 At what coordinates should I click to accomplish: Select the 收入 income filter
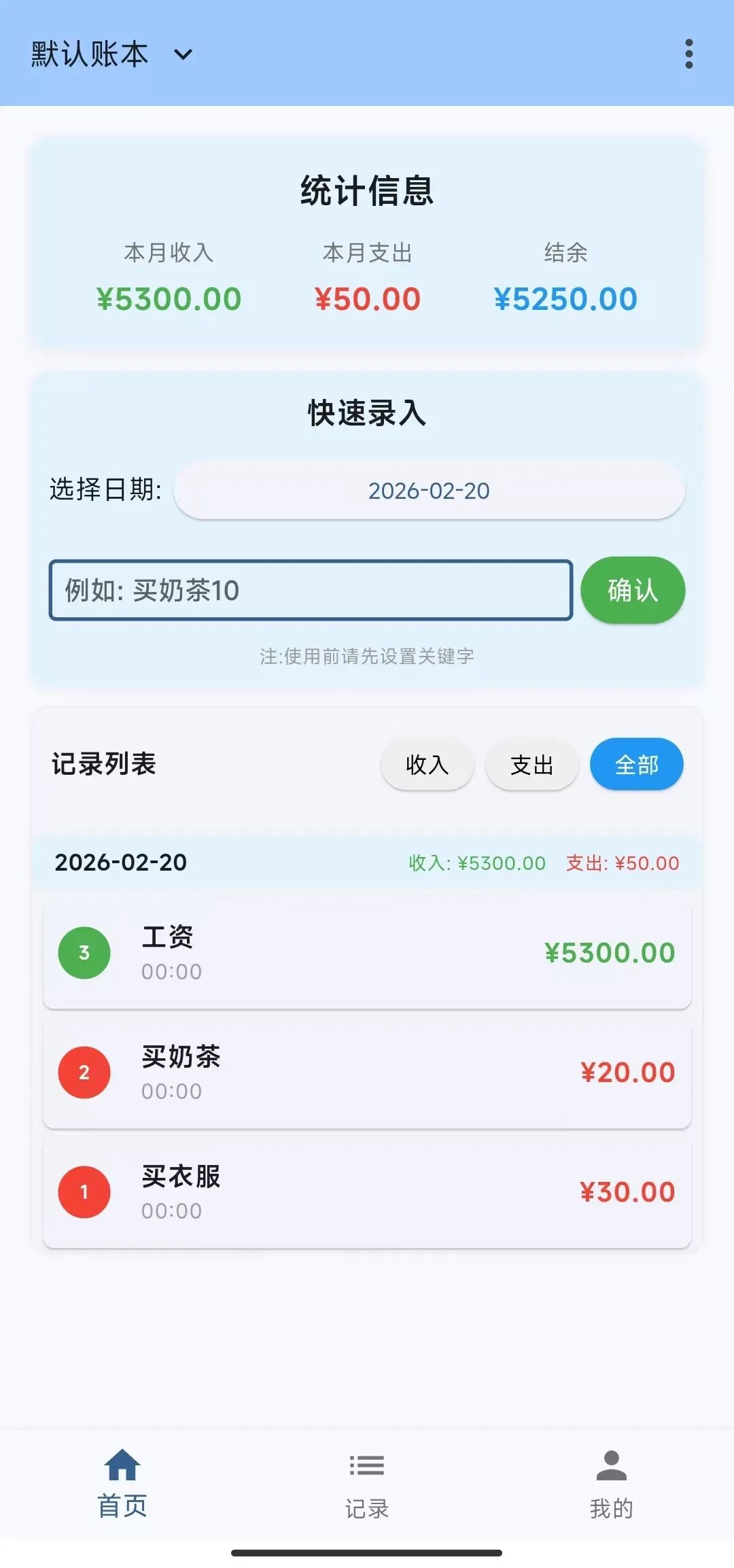coord(427,765)
